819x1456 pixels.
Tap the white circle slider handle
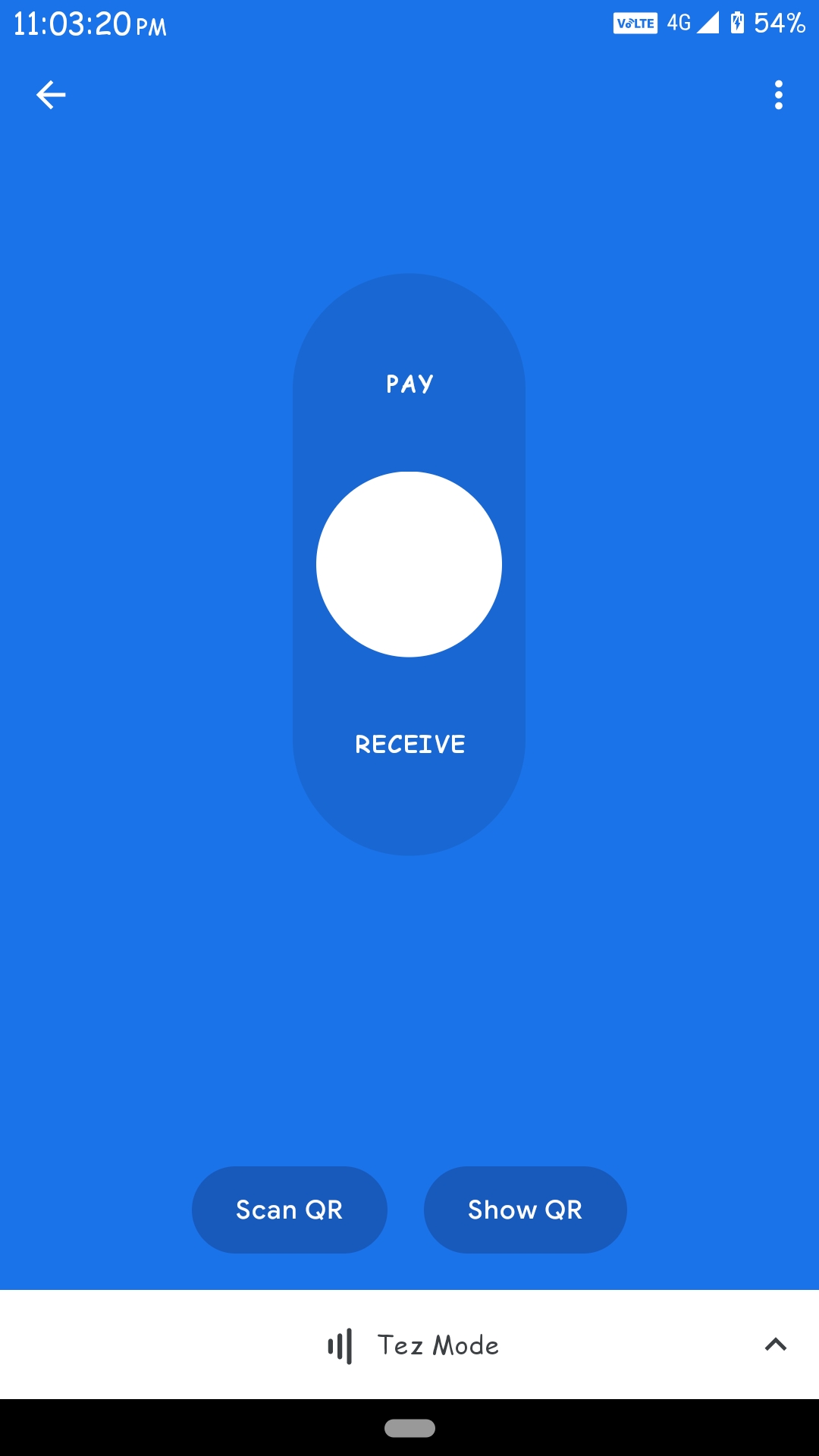[409, 564]
